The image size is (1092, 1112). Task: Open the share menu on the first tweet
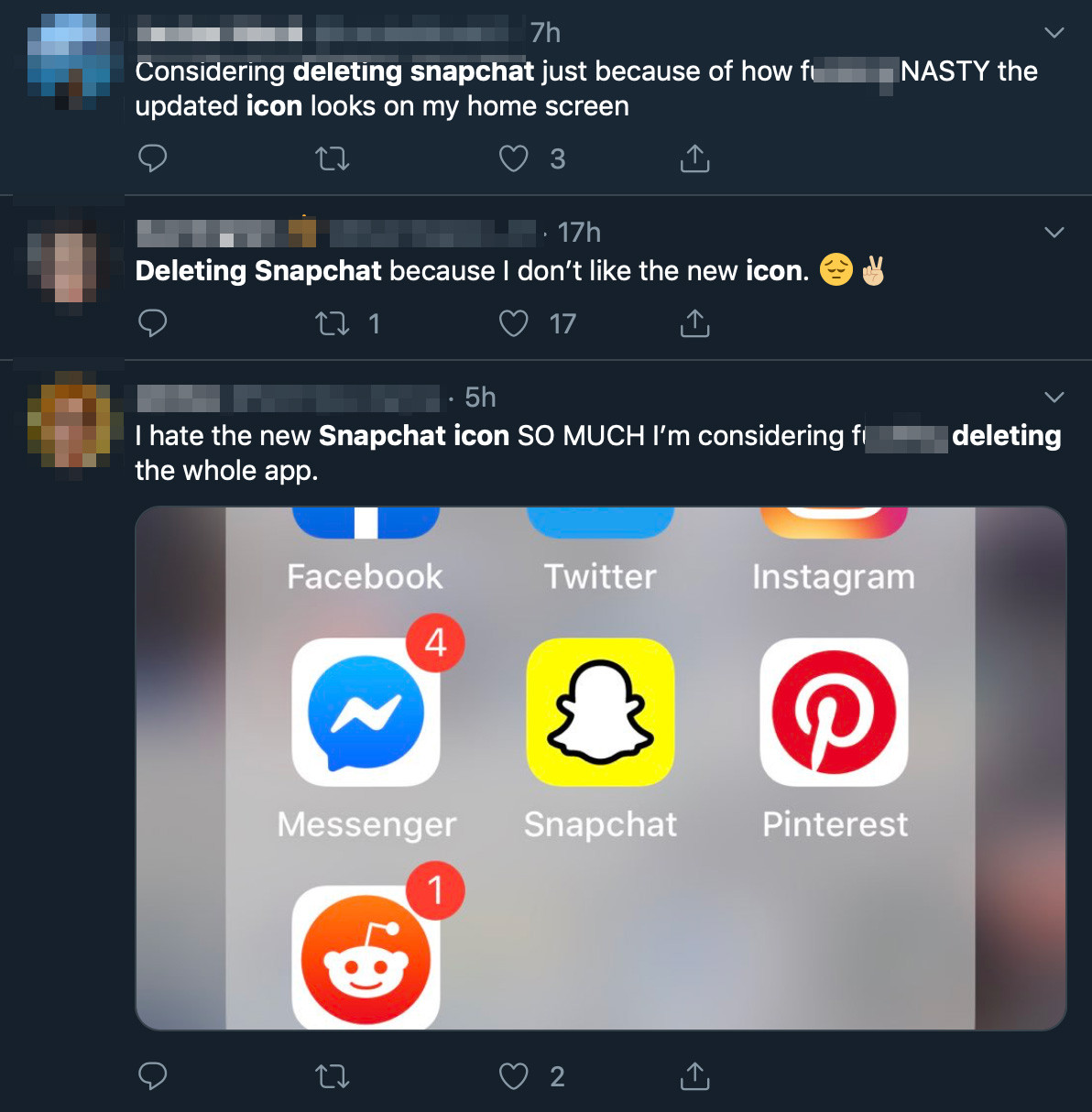[x=694, y=158]
